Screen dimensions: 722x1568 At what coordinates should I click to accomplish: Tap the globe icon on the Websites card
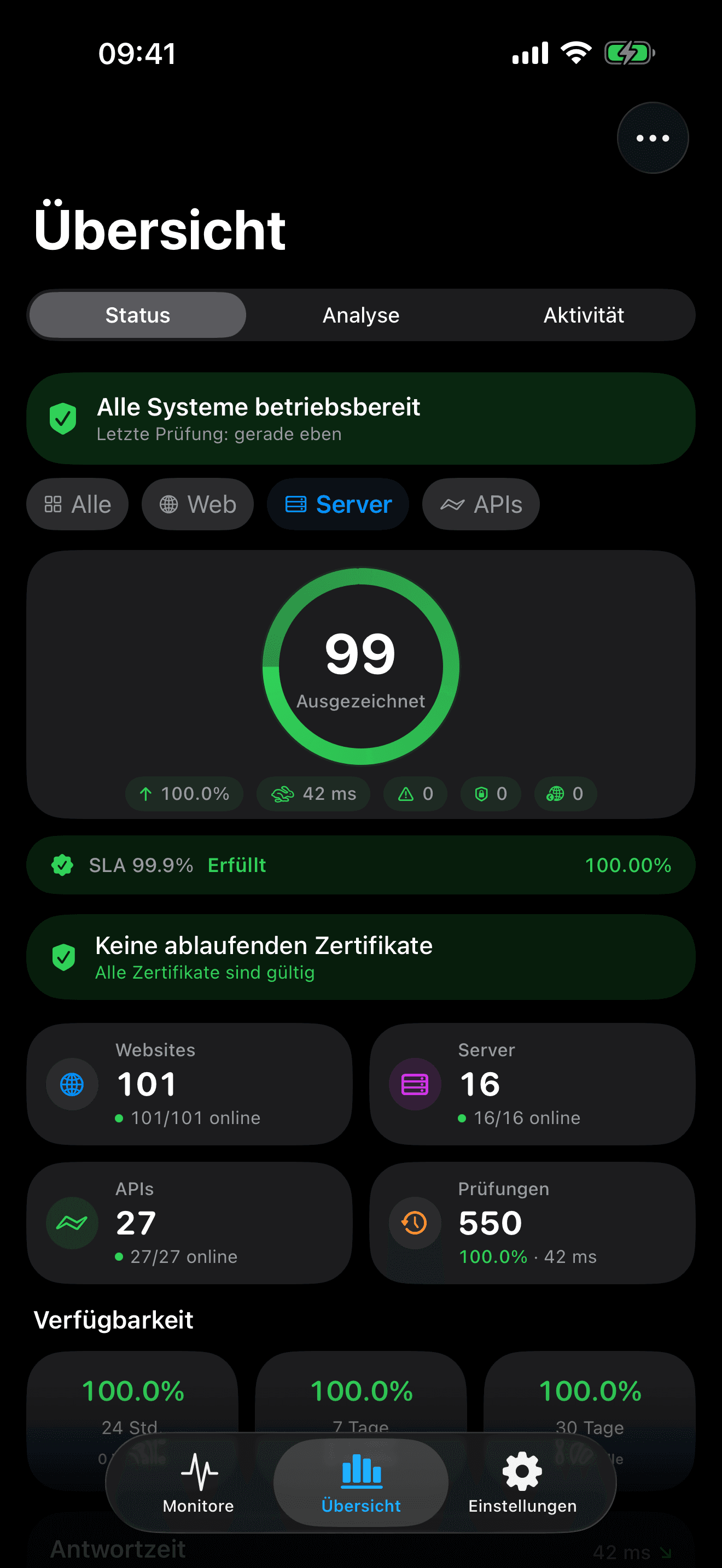tap(72, 1084)
